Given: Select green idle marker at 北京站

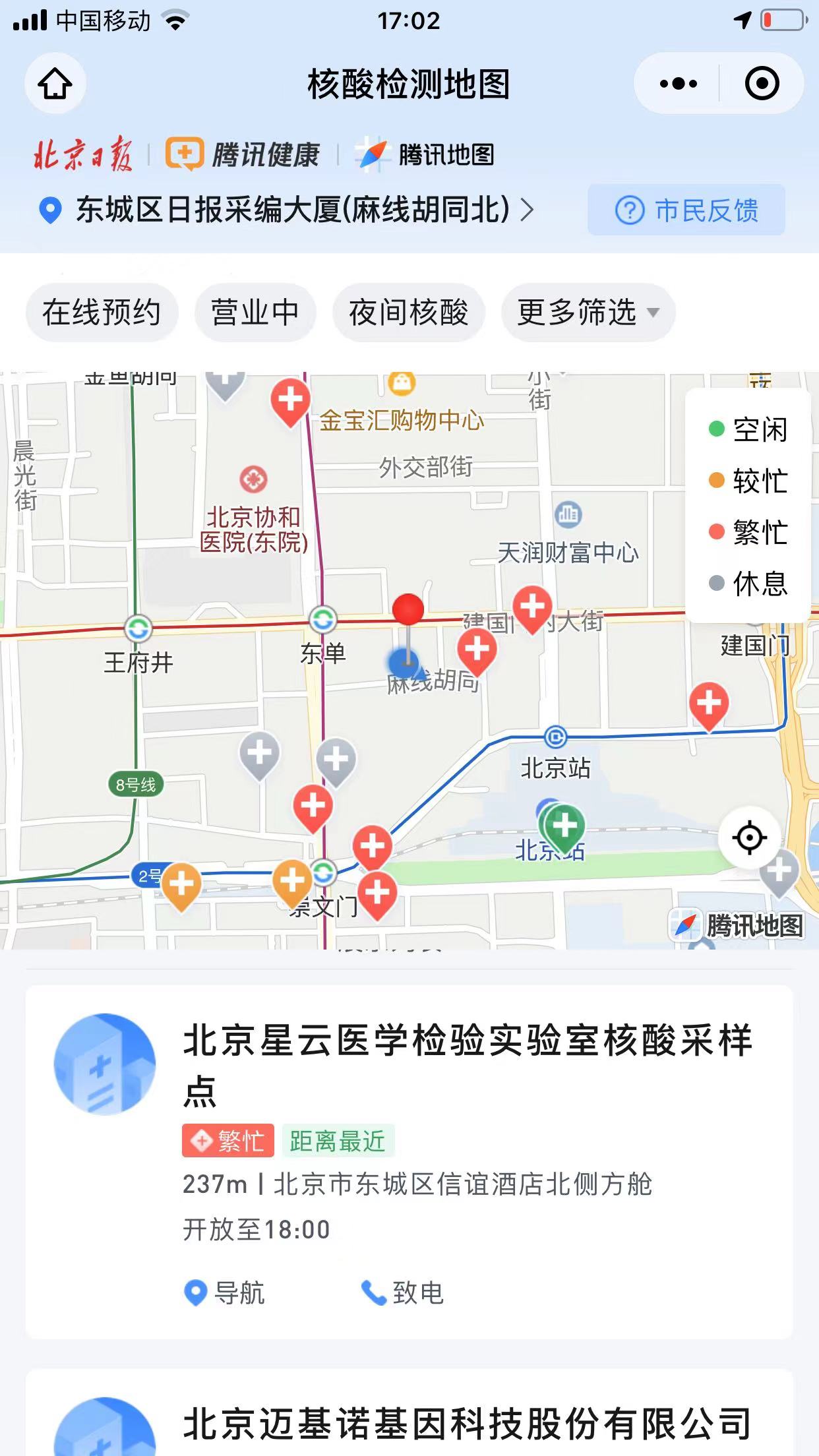Looking at the screenshot, I should point(564,828).
